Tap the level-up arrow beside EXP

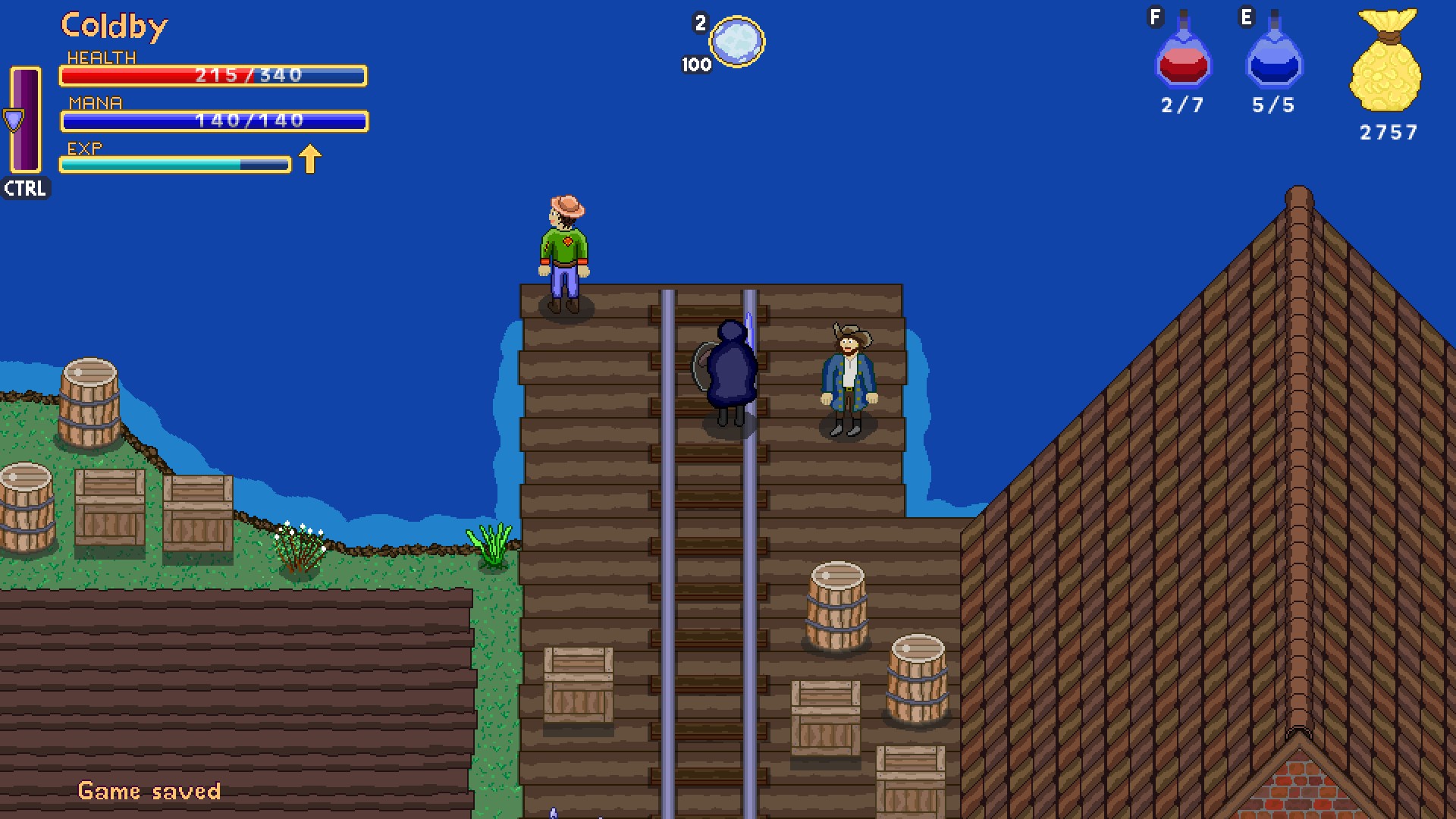tap(309, 159)
